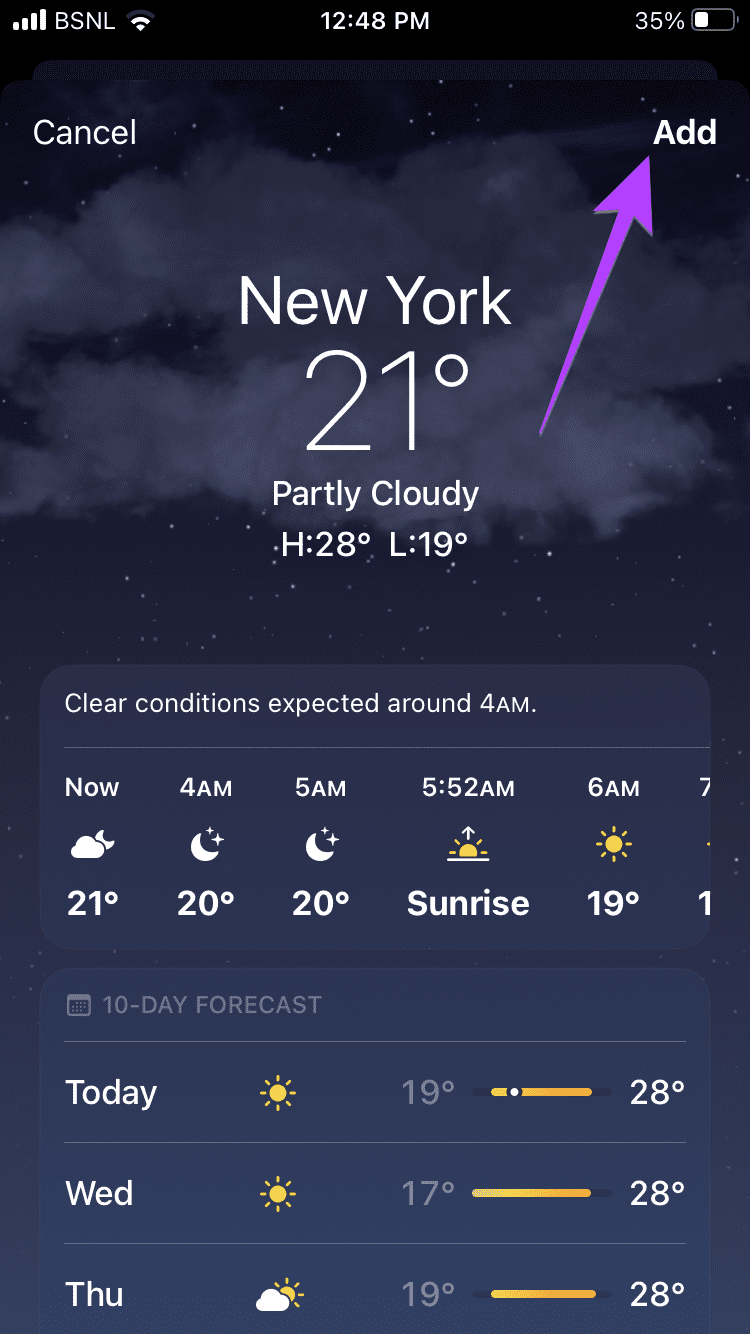Add New York to your cities
The image size is (750, 1334).
click(686, 131)
